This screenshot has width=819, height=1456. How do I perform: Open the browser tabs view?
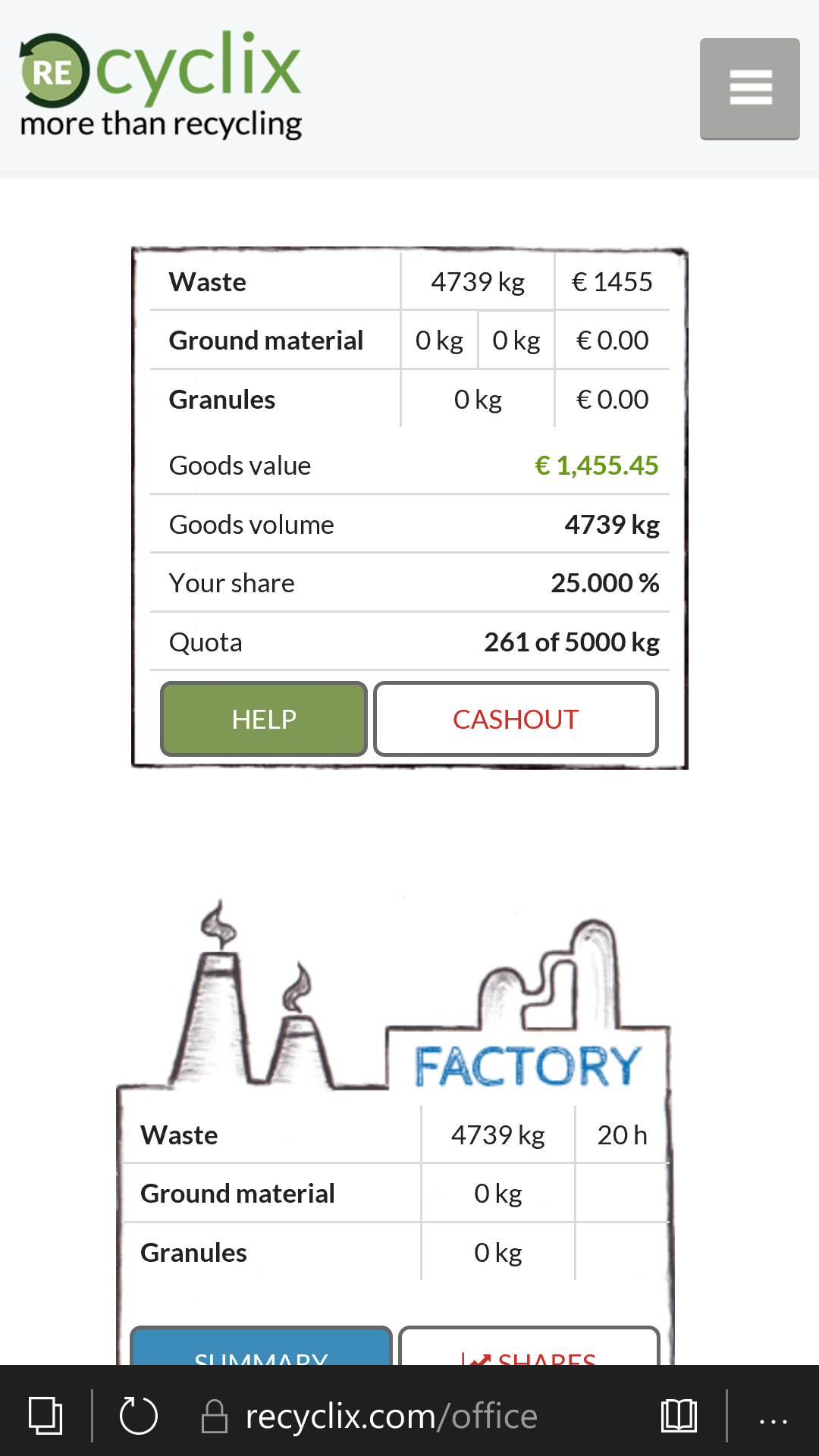(45, 1415)
